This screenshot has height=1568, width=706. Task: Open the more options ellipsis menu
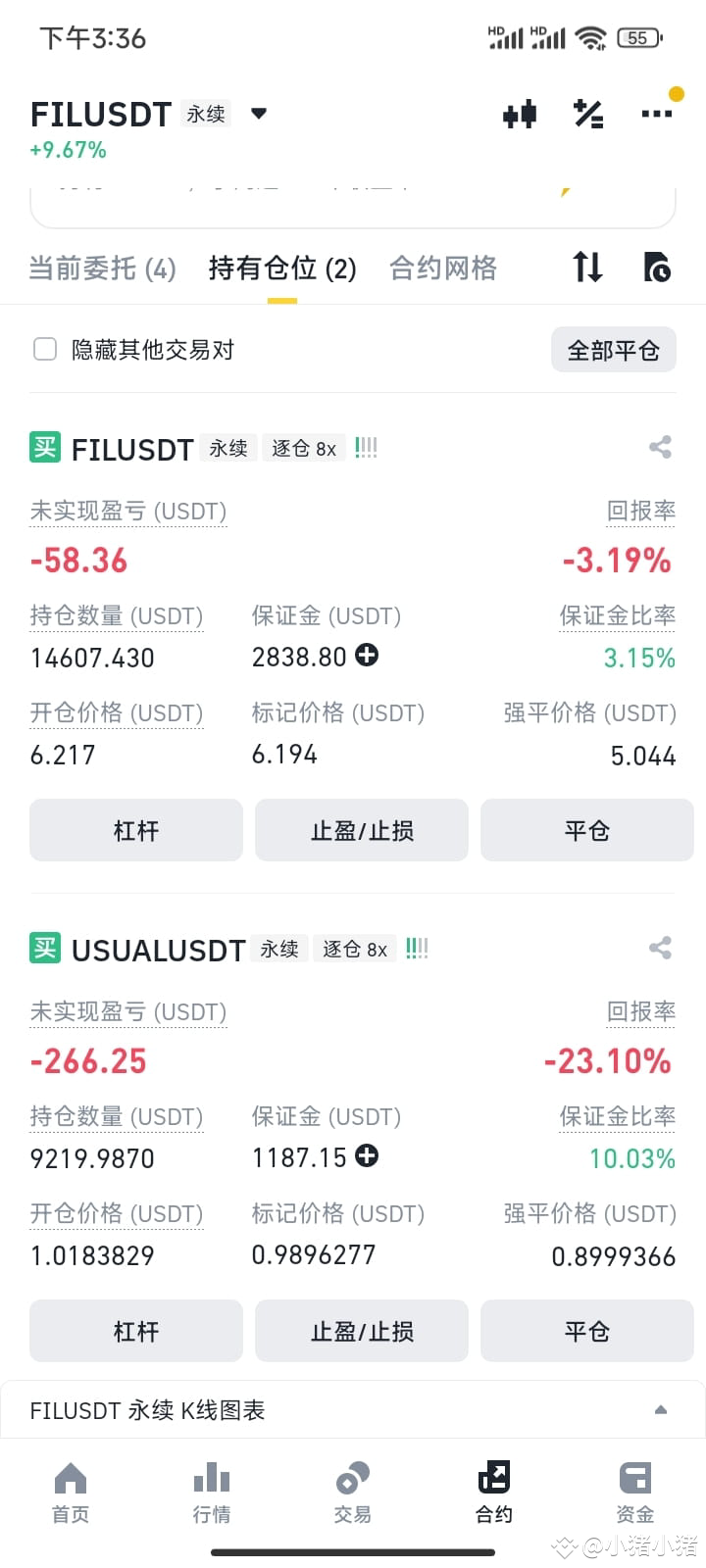coord(656,114)
